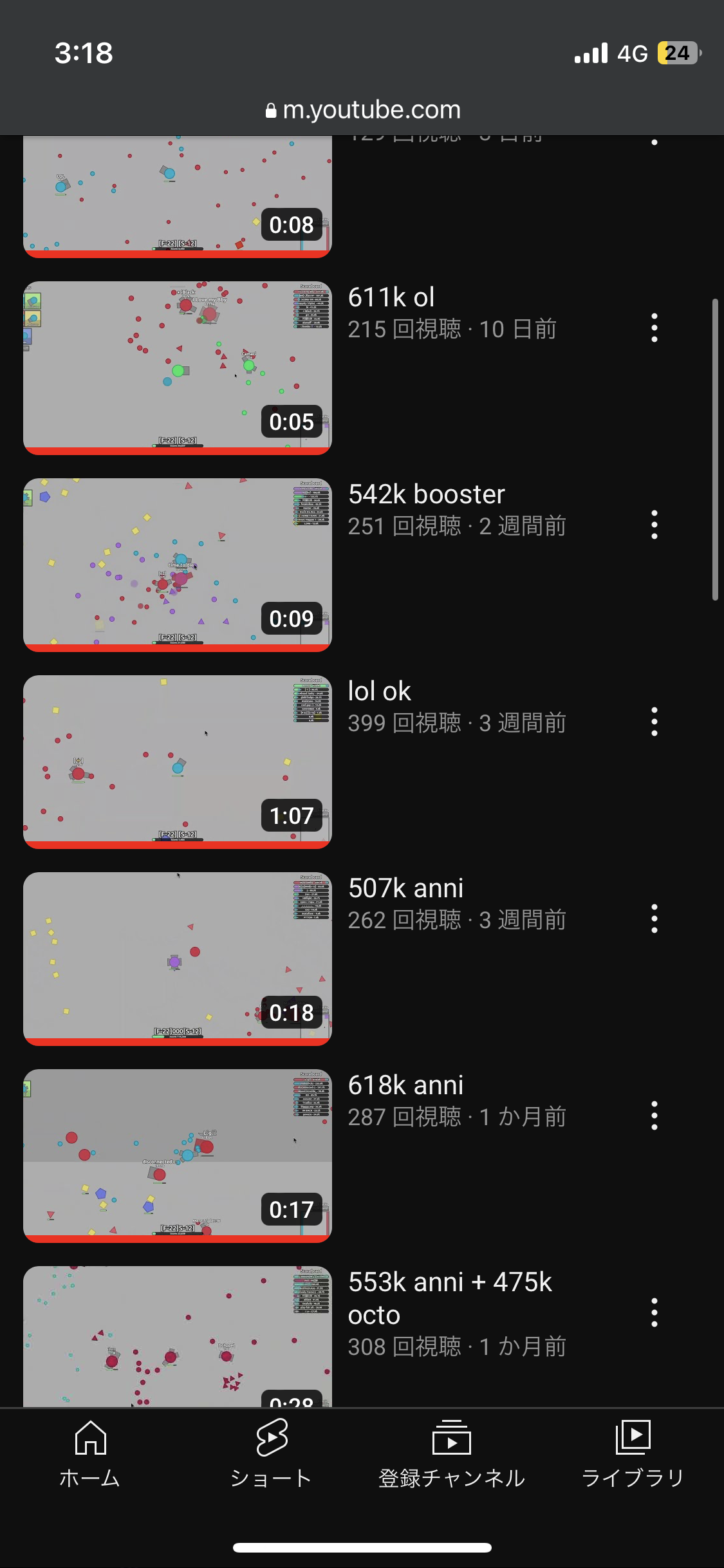Image resolution: width=724 pixels, height=1568 pixels.
Task: Tap the m.youtube.com address bar
Action: (362, 110)
